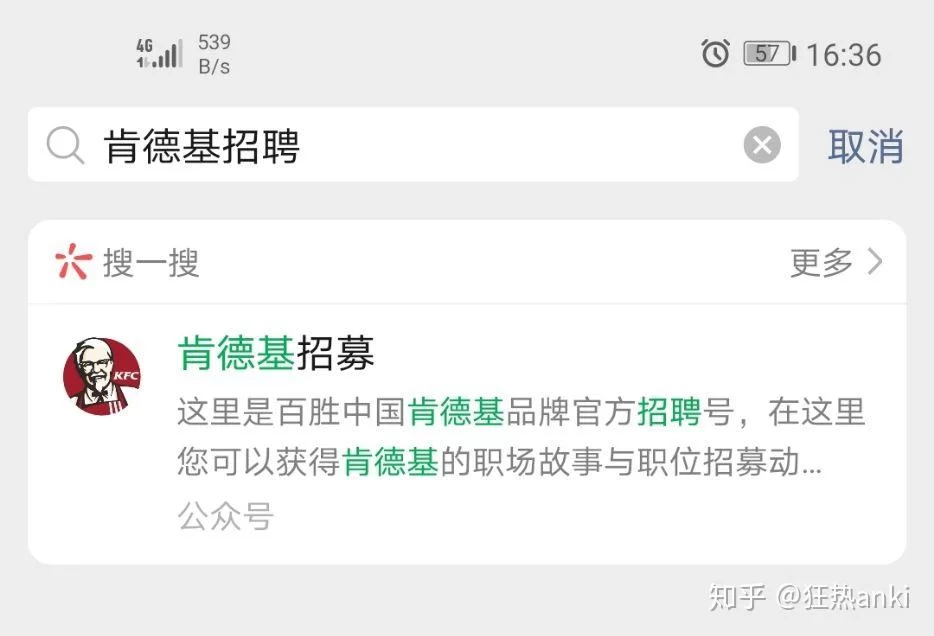This screenshot has height=636, width=934.
Task: Tap the search field containing 肯德基招聘
Action: pos(400,147)
